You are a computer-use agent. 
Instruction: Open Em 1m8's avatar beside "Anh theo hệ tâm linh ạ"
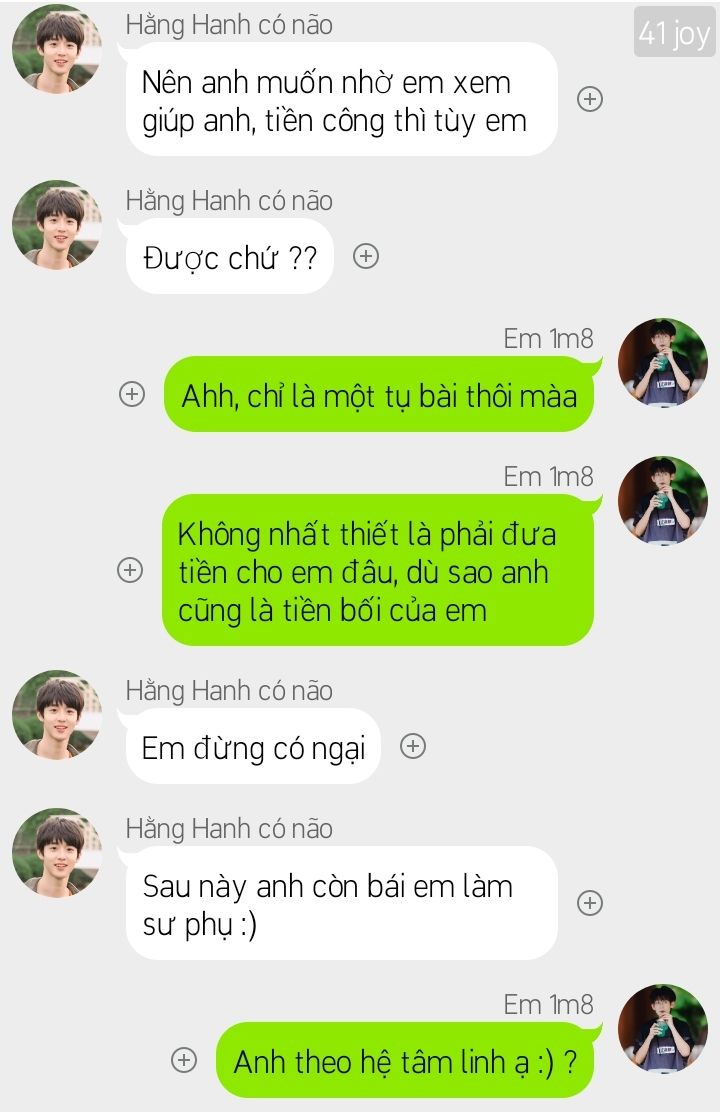click(x=663, y=1028)
